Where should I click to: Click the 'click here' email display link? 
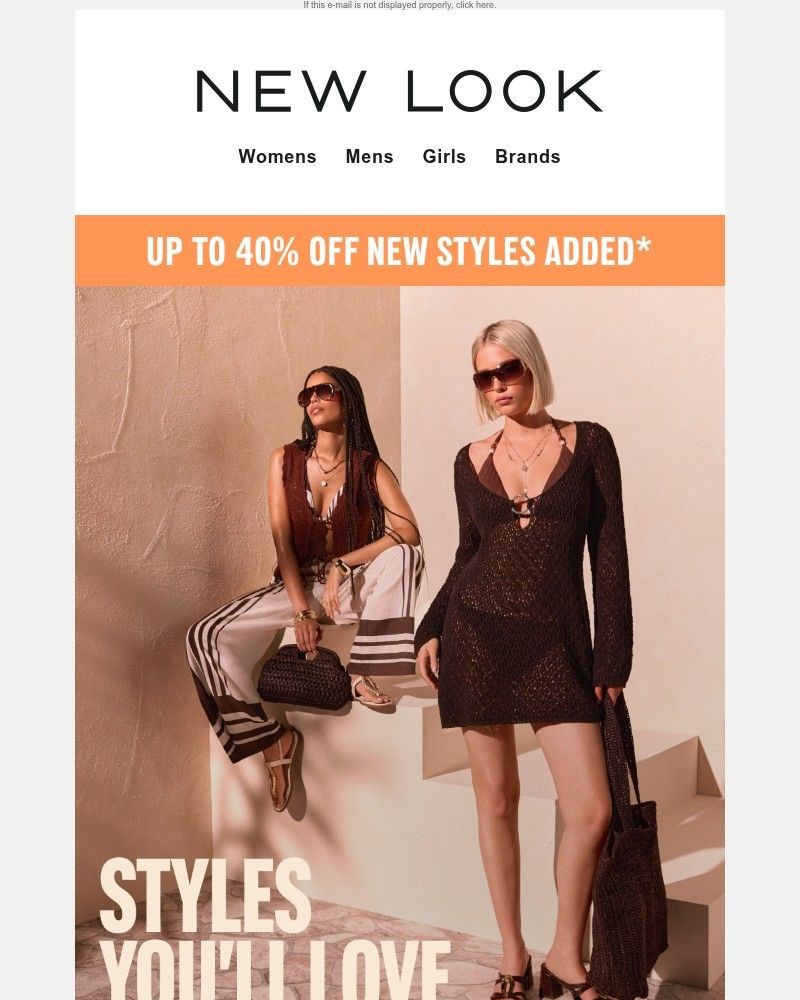[x=475, y=5]
